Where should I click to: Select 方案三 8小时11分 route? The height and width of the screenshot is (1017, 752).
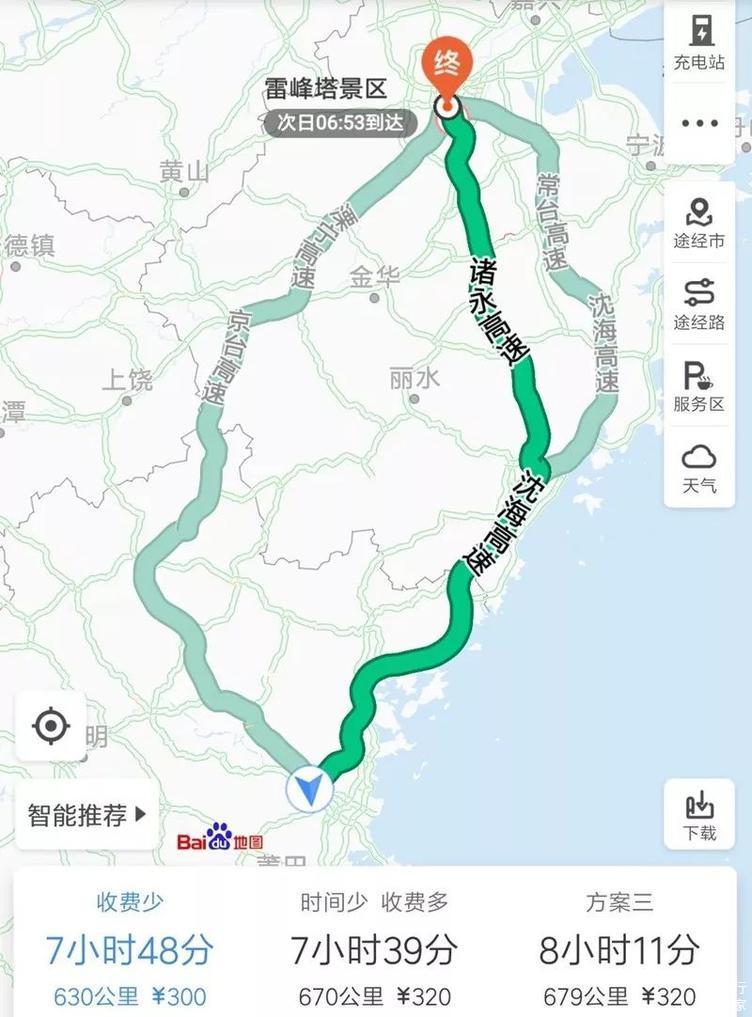coord(619,950)
